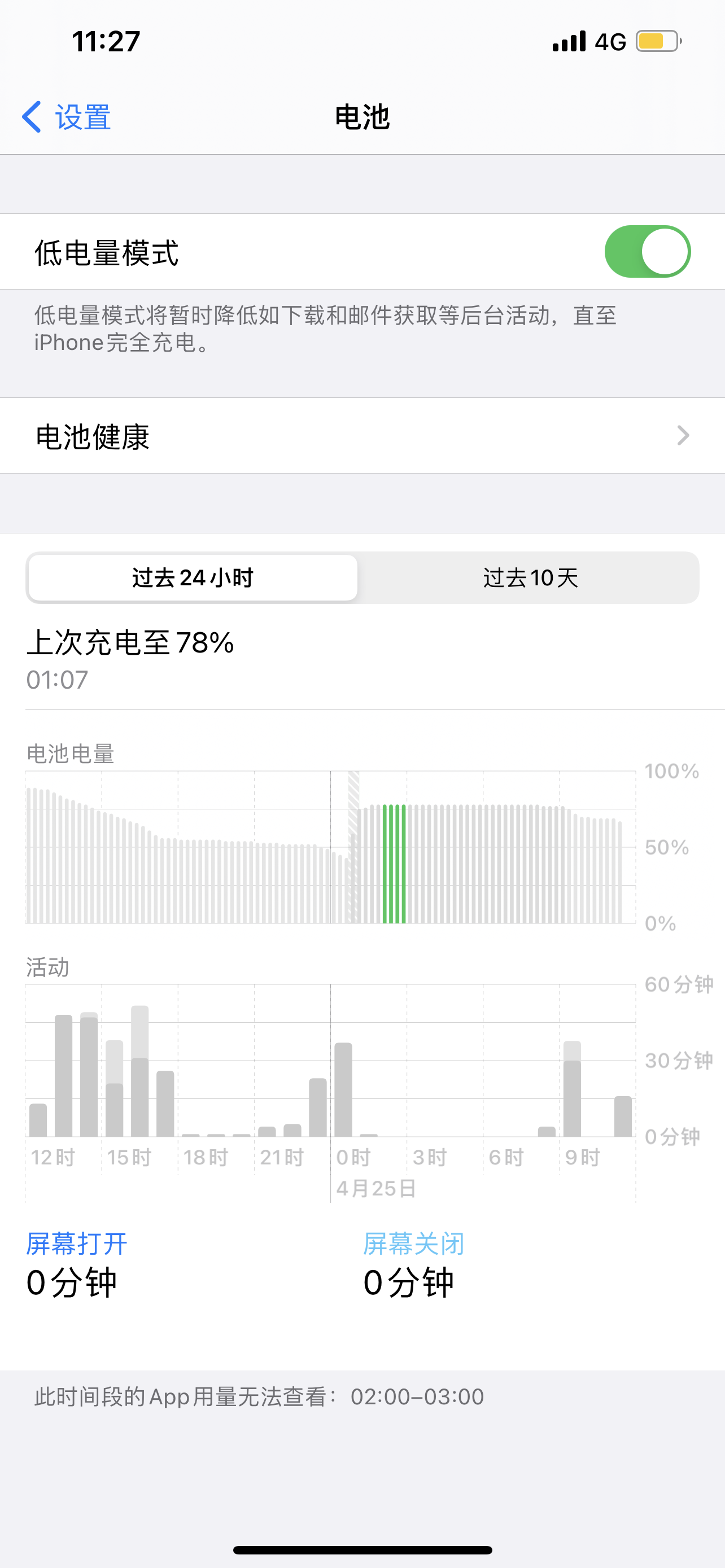Screen dimensions: 725x1568
Task: Tap the activity bar at 0时
Action: pyautogui.click(x=343, y=1089)
